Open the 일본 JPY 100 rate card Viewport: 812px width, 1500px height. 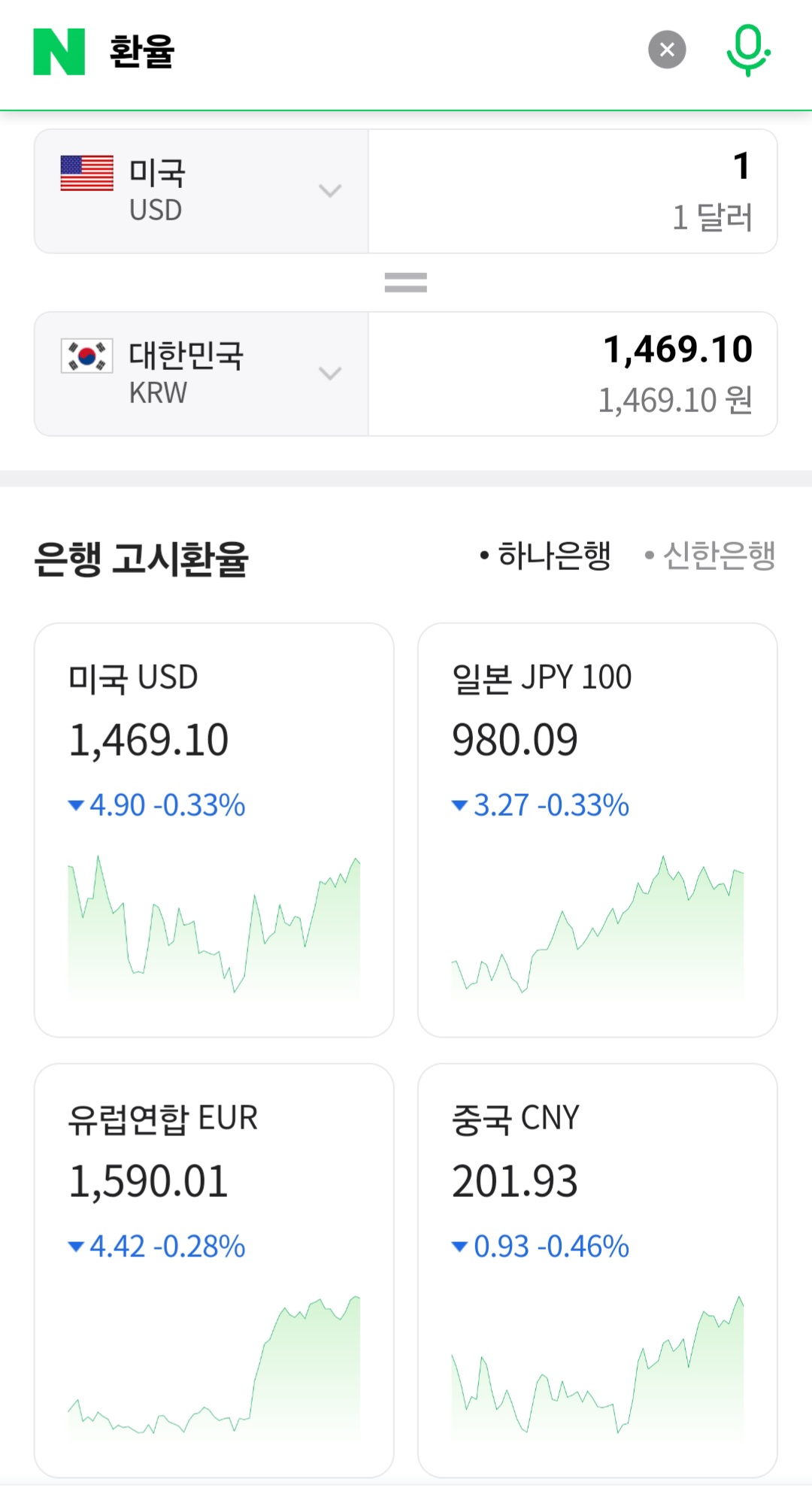598,829
